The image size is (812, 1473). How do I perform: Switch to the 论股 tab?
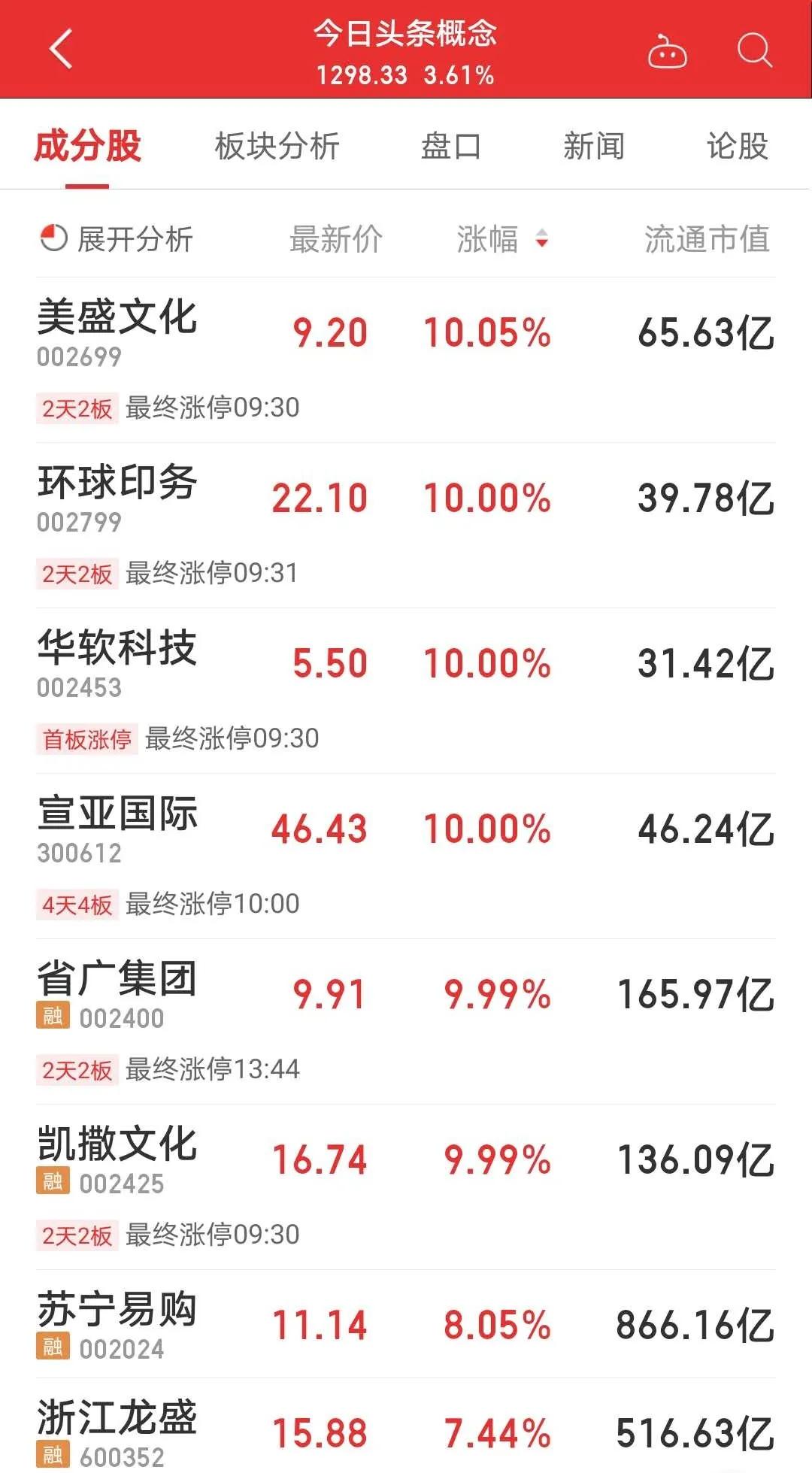click(x=737, y=146)
